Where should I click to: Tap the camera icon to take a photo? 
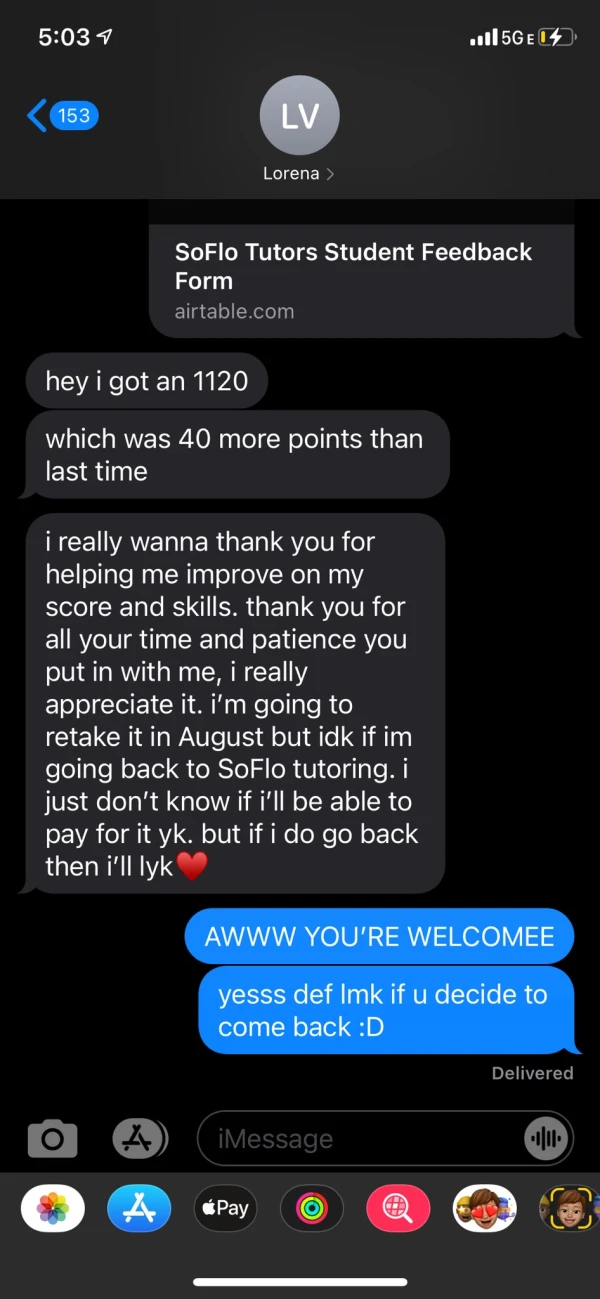(x=52, y=1138)
